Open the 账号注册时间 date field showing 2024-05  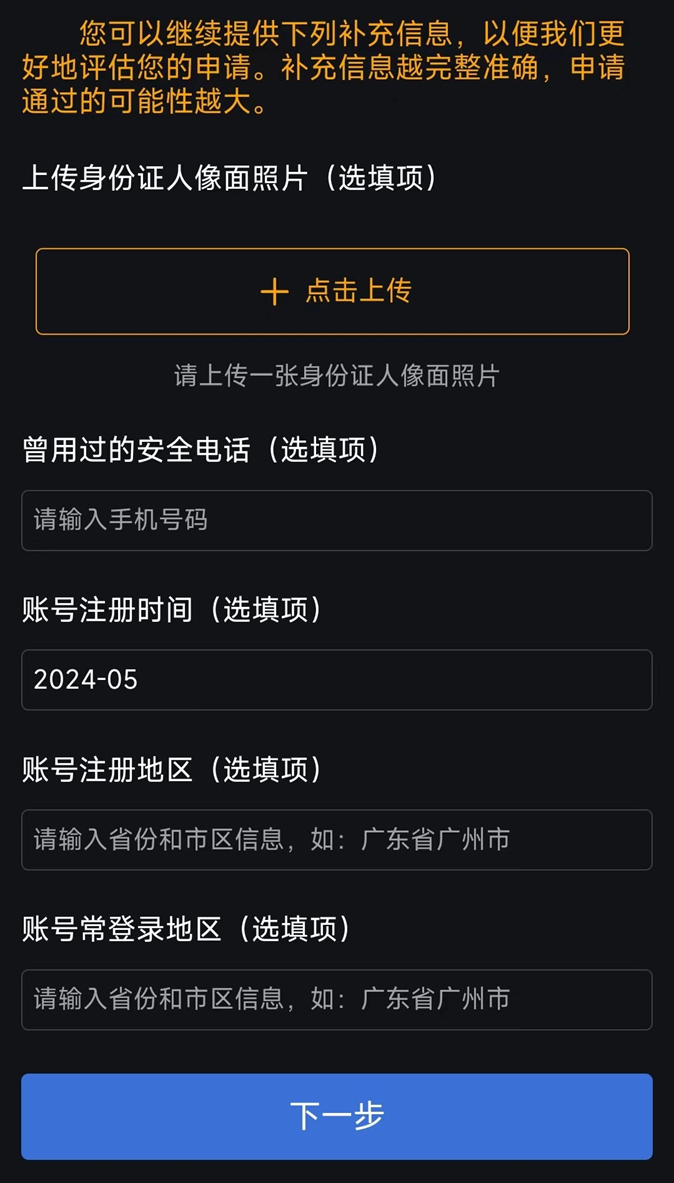click(x=336, y=680)
